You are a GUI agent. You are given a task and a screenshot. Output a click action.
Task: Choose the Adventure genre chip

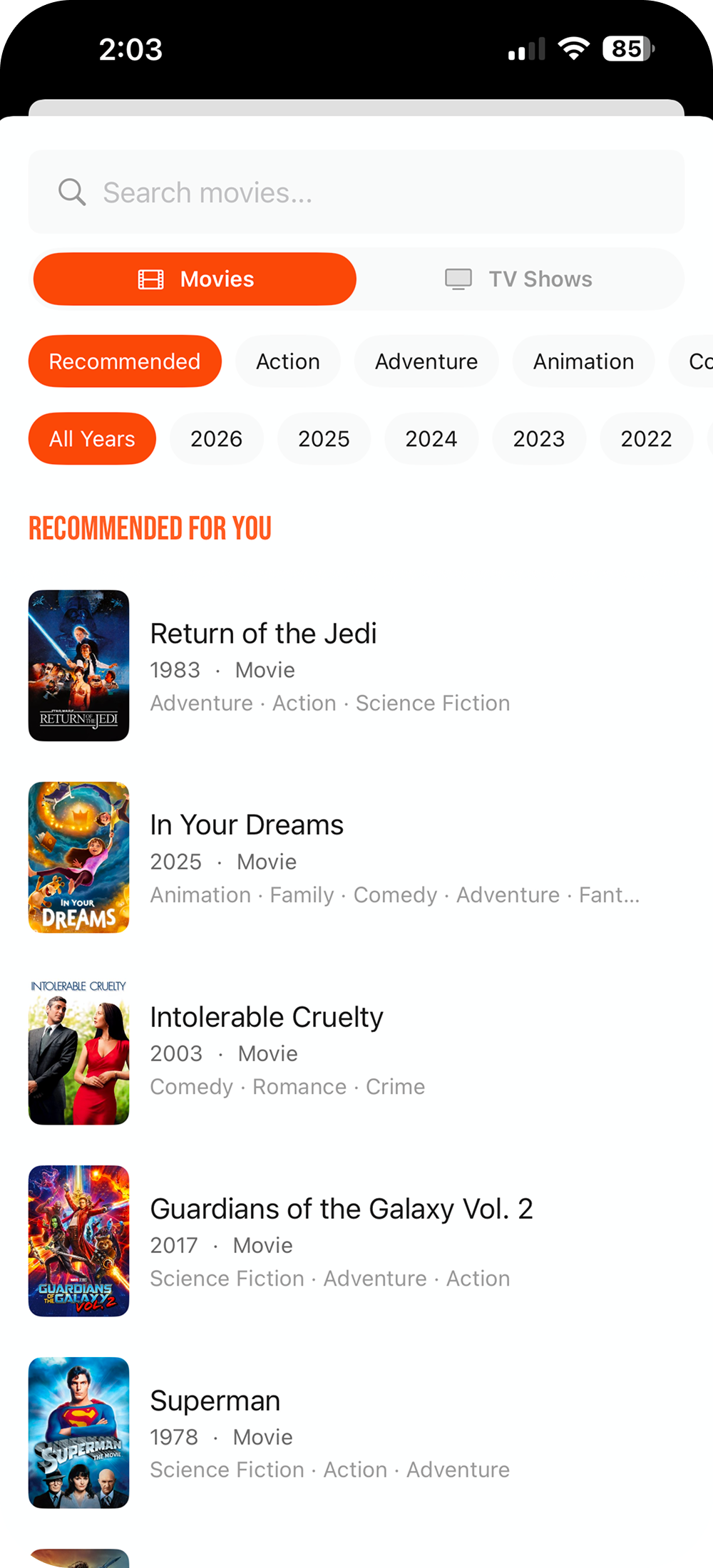point(426,362)
